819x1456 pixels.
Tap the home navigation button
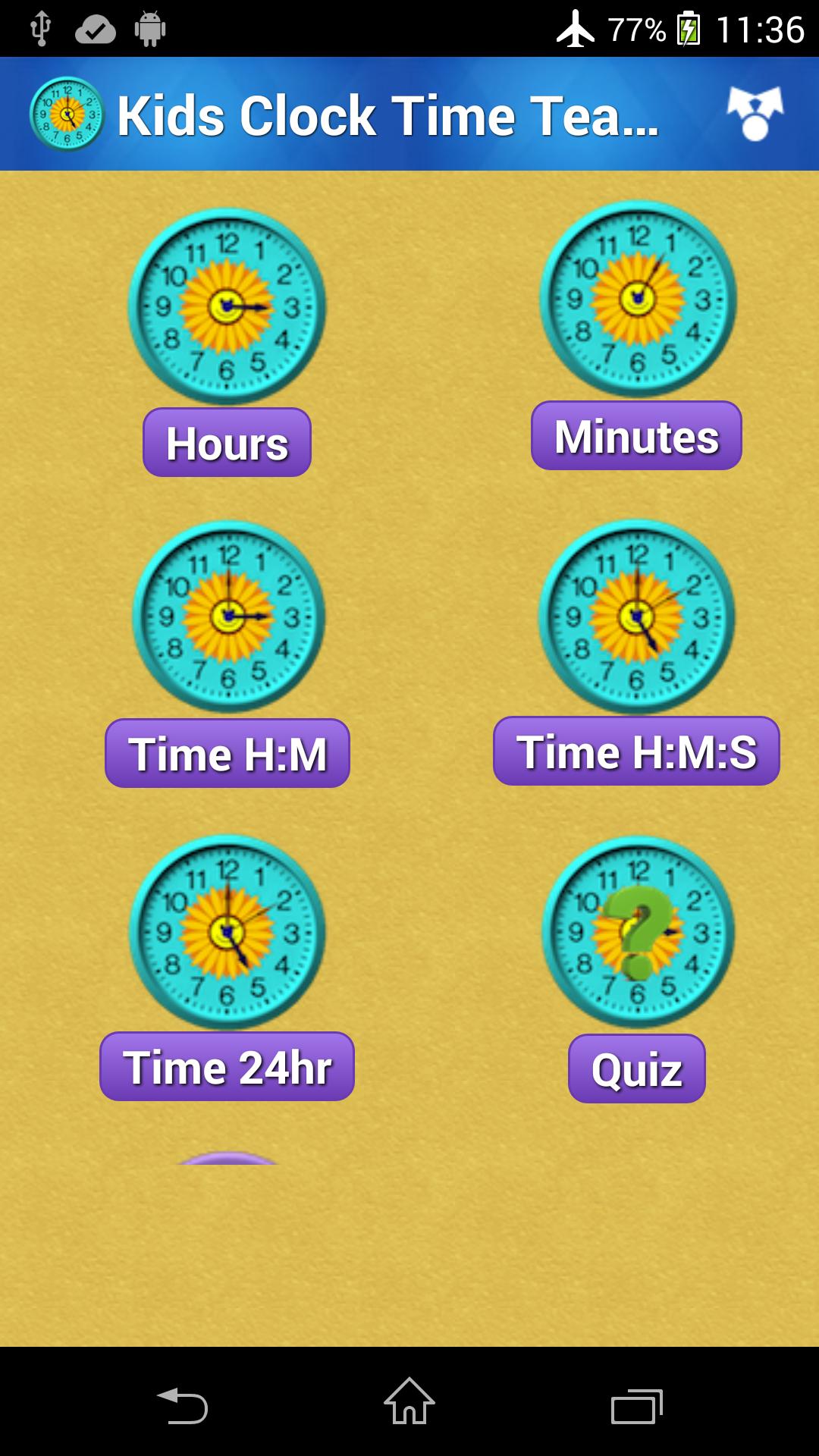coord(408,1403)
